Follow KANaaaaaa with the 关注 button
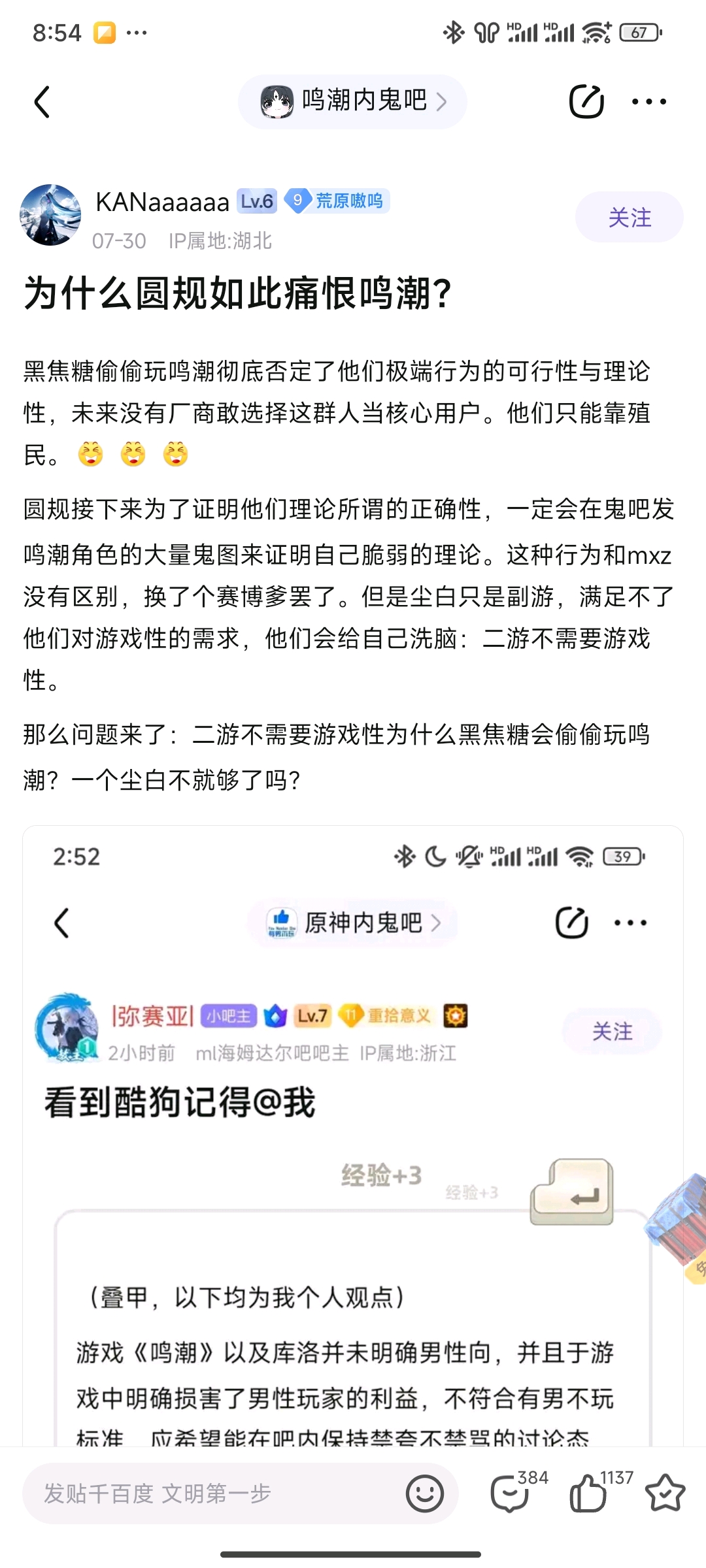 pos(629,218)
